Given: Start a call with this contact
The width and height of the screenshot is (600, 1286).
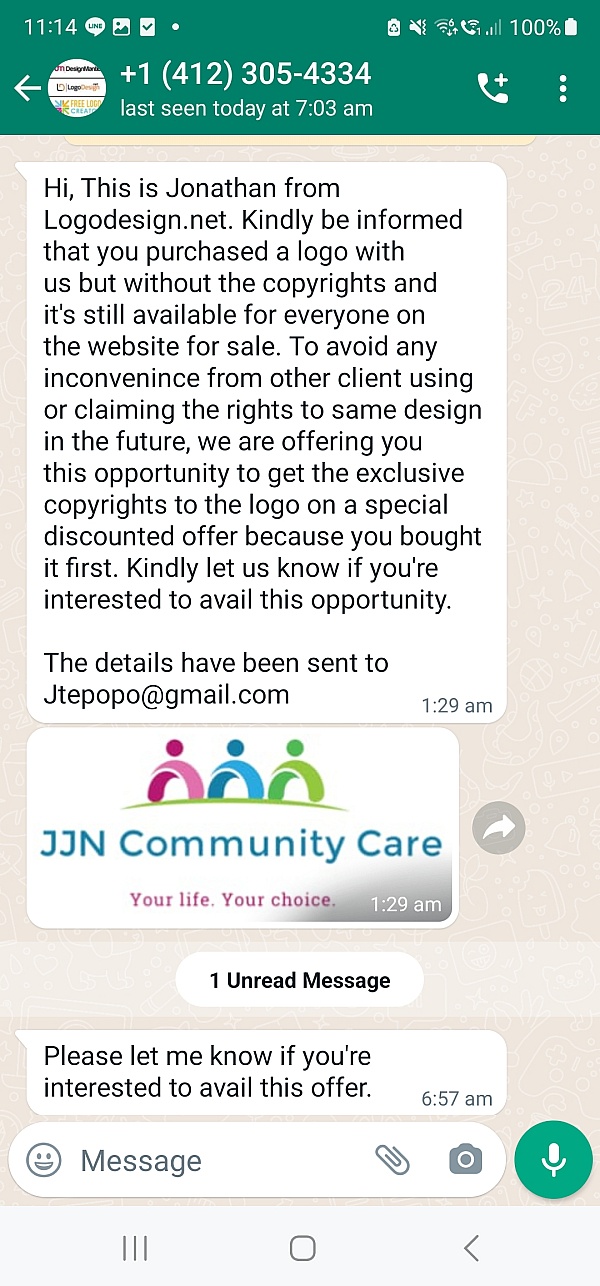Looking at the screenshot, I should pyautogui.click(x=493, y=88).
